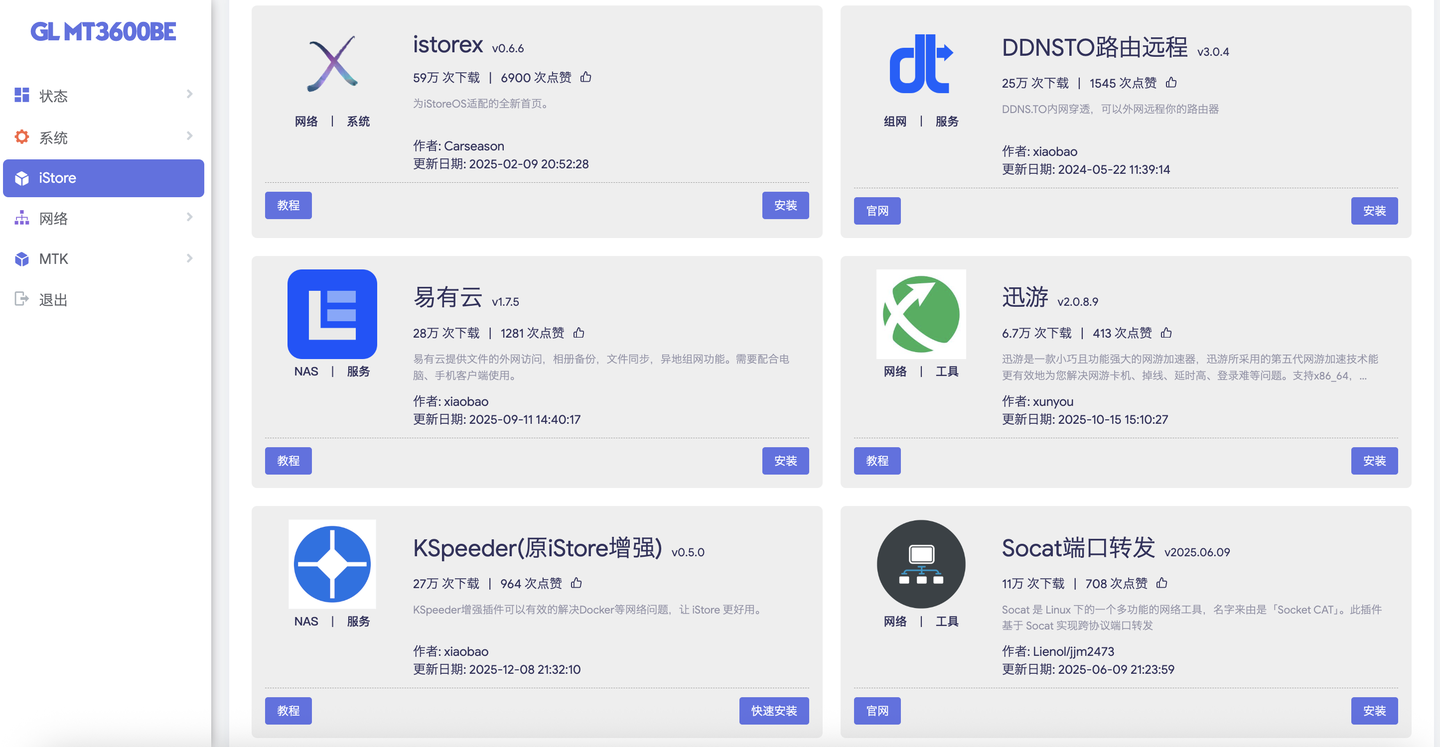Expand the MTK sidebar menu
The width and height of the screenshot is (1440, 747).
(x=103, y=259)
